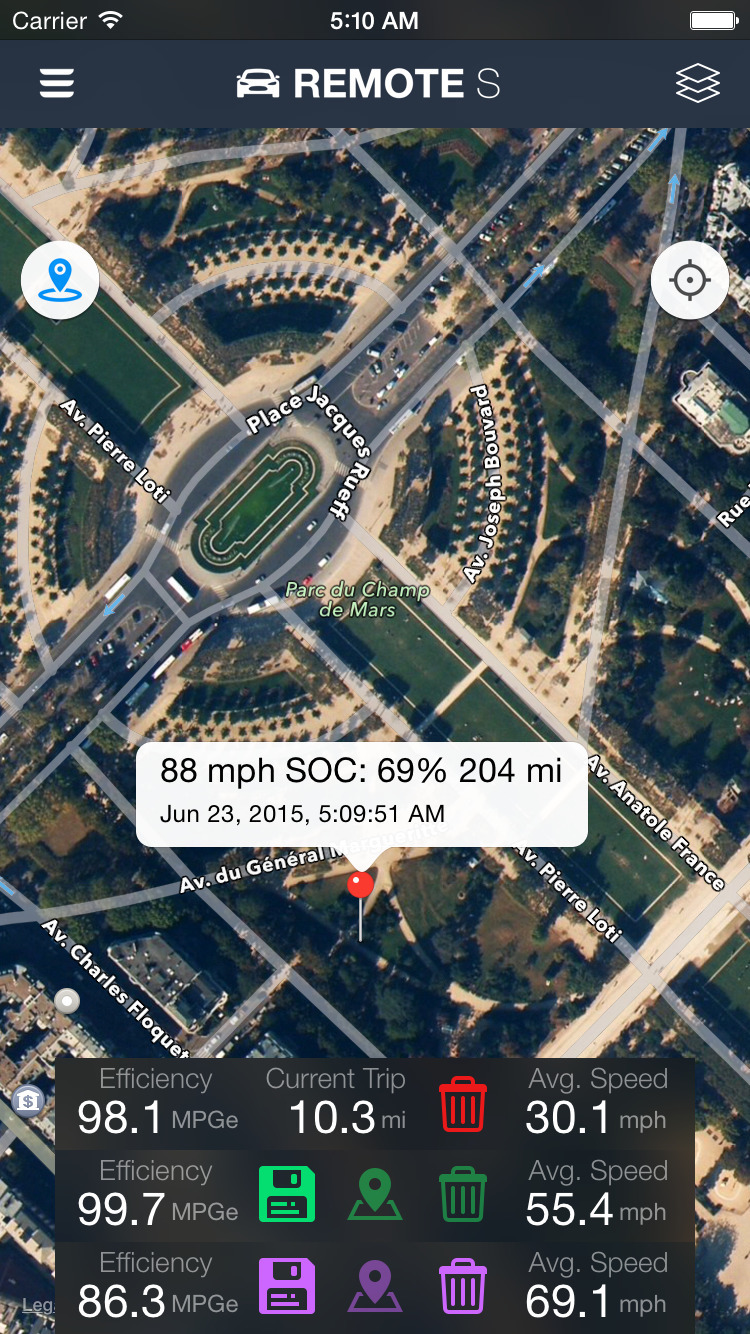Viewport: 750px width, 1334px height.
Task: Tap the blue location pin button
Action: [60, 280]
